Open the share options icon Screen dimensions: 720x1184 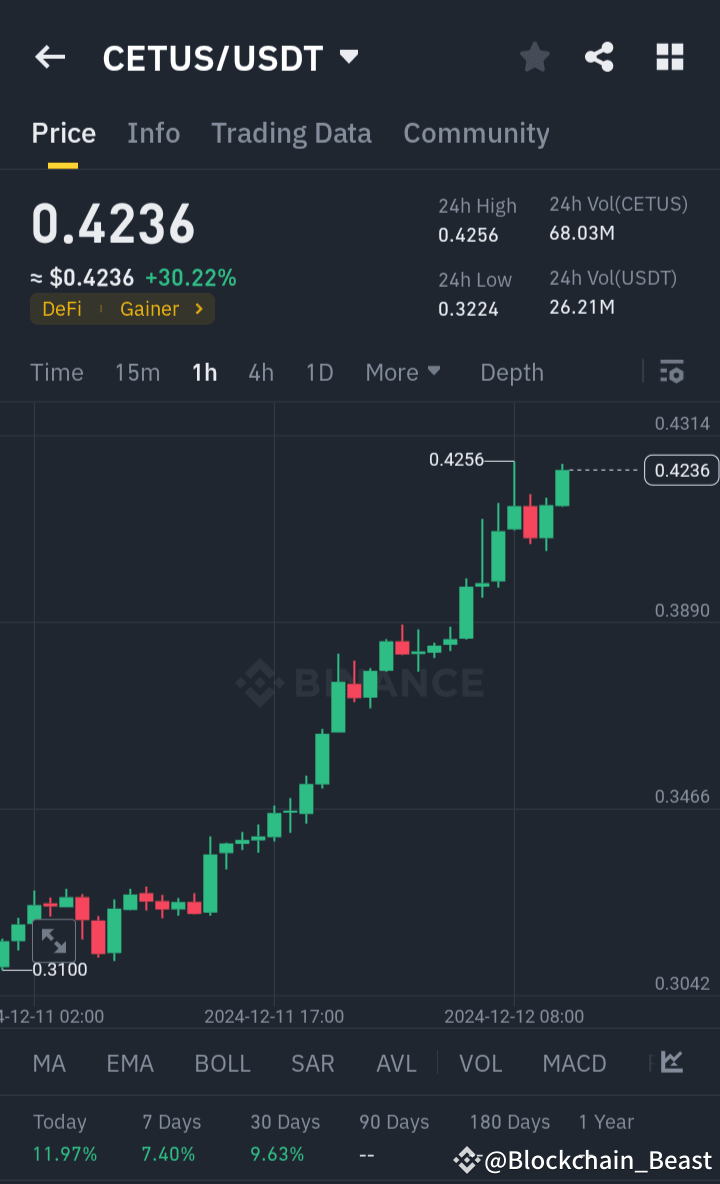tap(599, 57)
